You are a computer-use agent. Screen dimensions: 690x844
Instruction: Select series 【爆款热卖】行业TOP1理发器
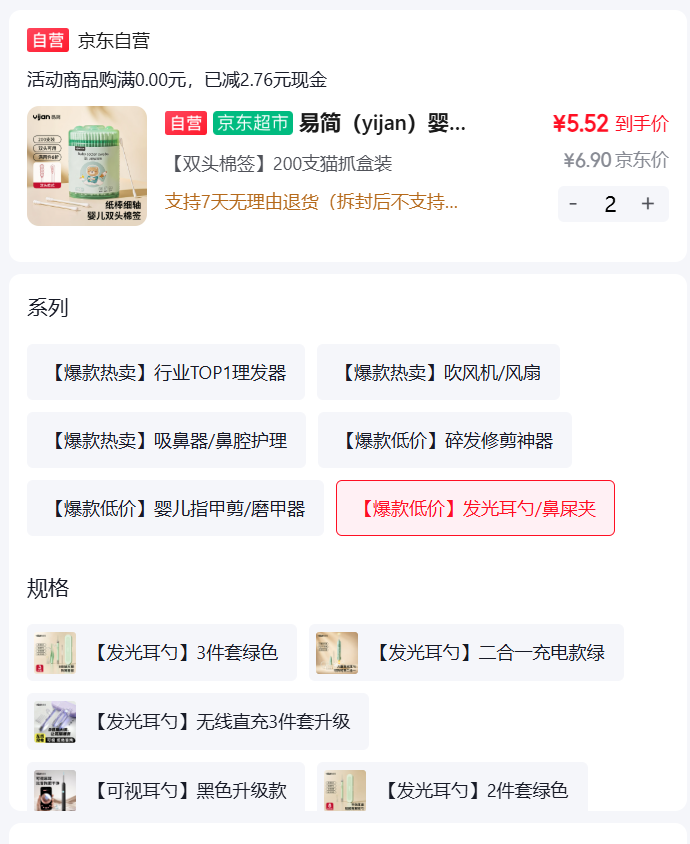[x=166, y=372]
